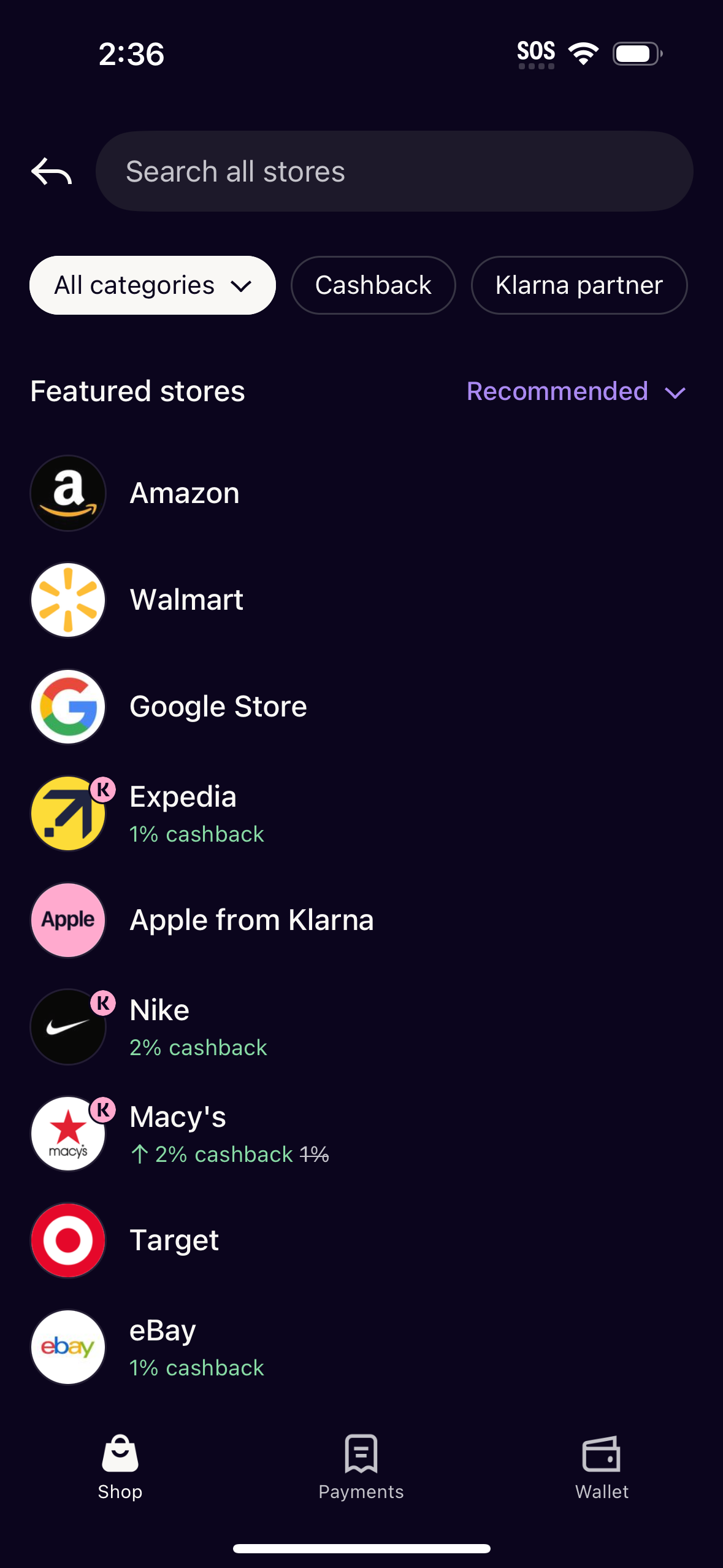Tap the Expedia logo icon
Viewport: 723px width, 1568px height.
pos(67,813)
